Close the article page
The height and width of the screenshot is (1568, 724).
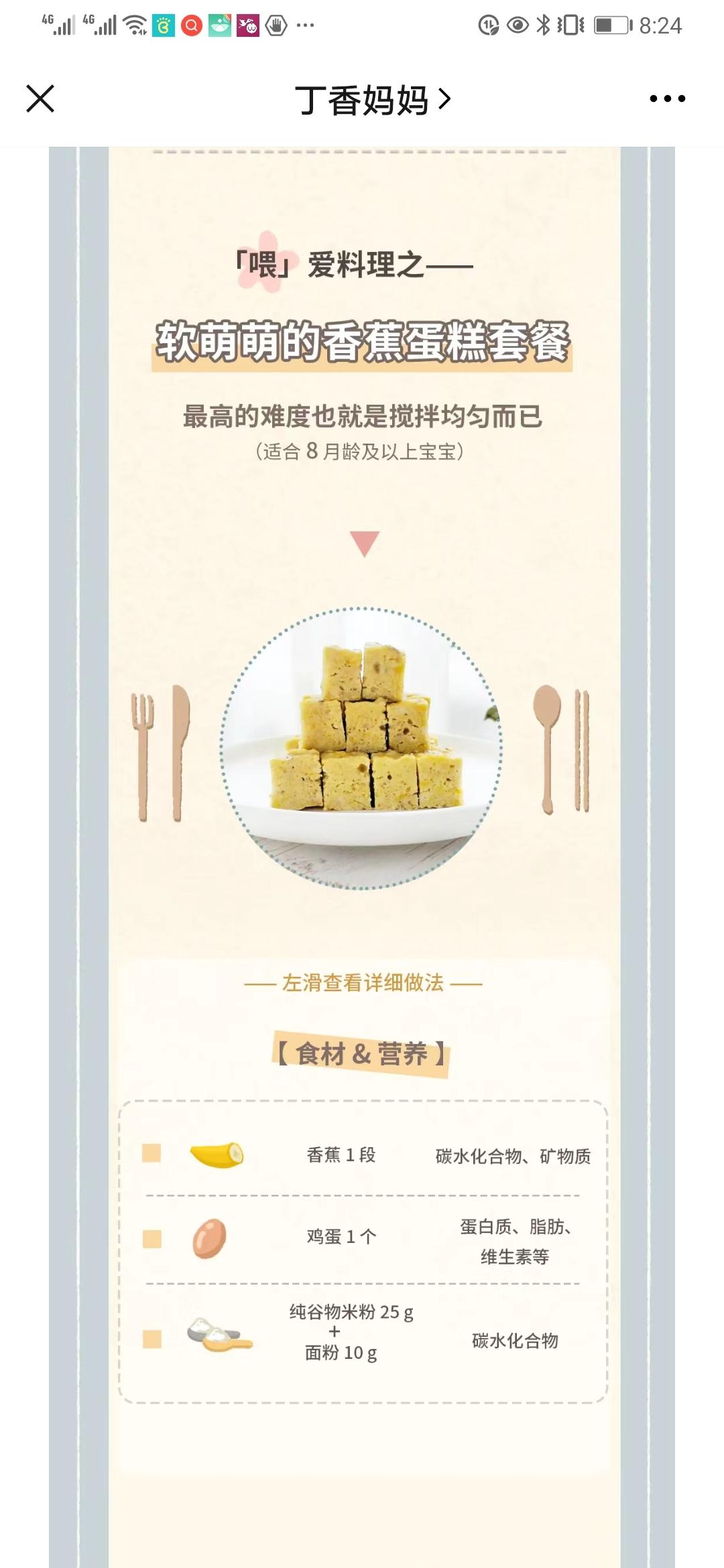(40, 99)
